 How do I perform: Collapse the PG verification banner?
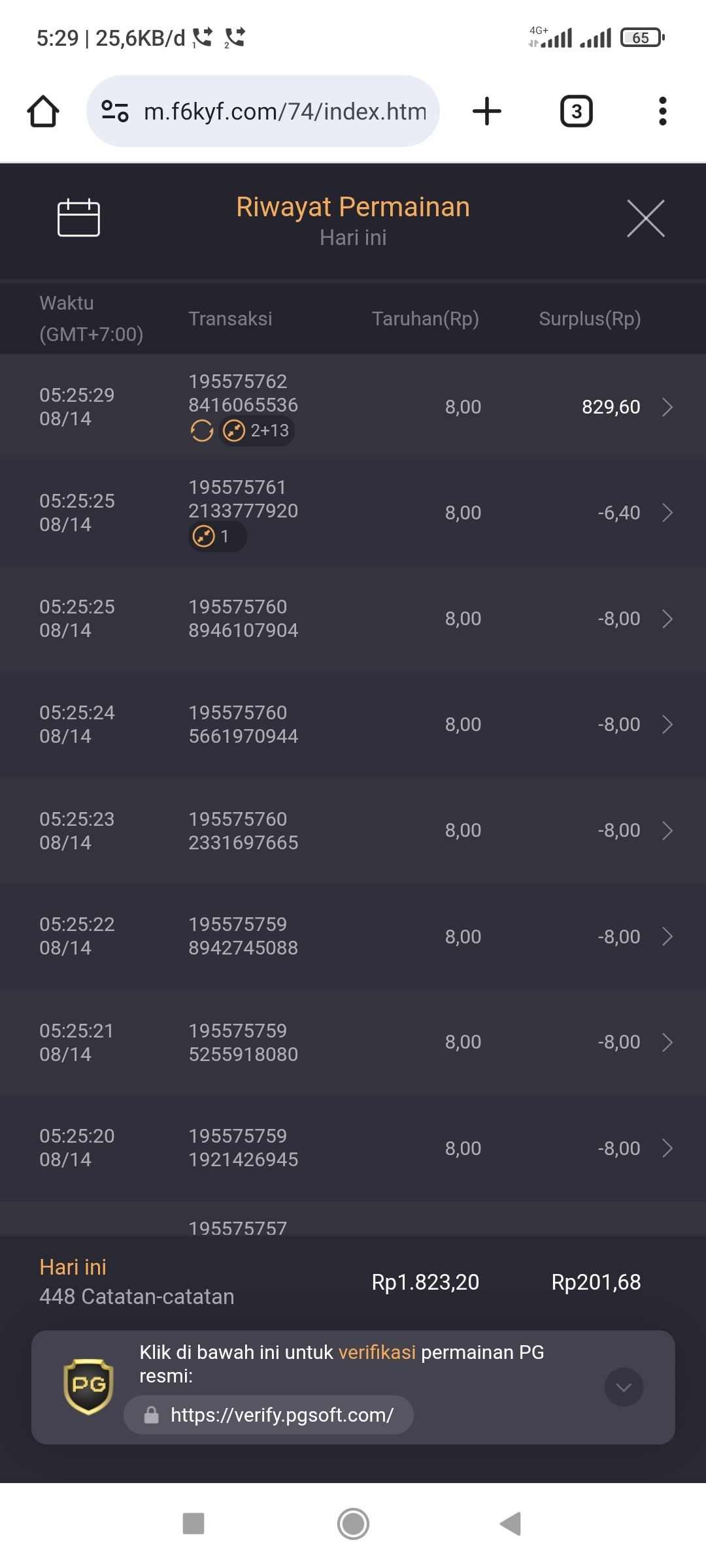pyautogui.click(x=624, y=1387)
